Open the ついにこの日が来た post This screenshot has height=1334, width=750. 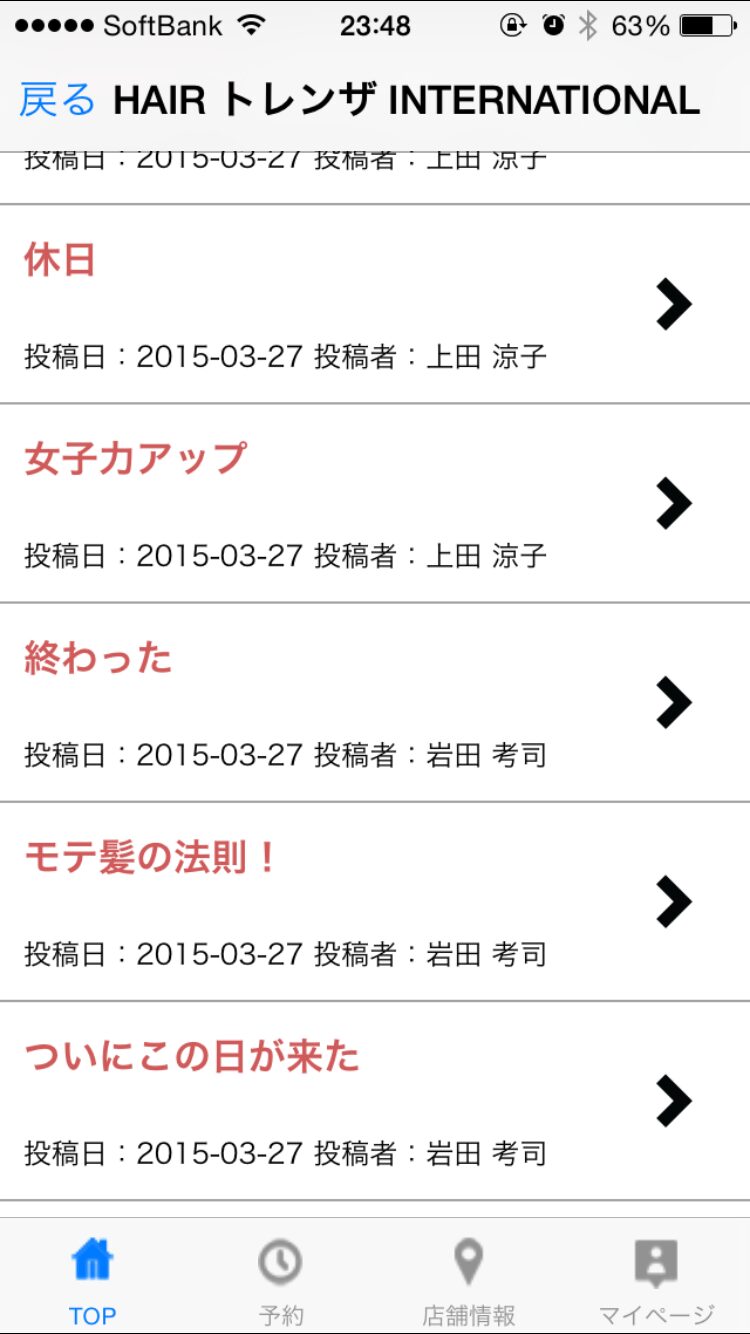(x=375, y=1100)
